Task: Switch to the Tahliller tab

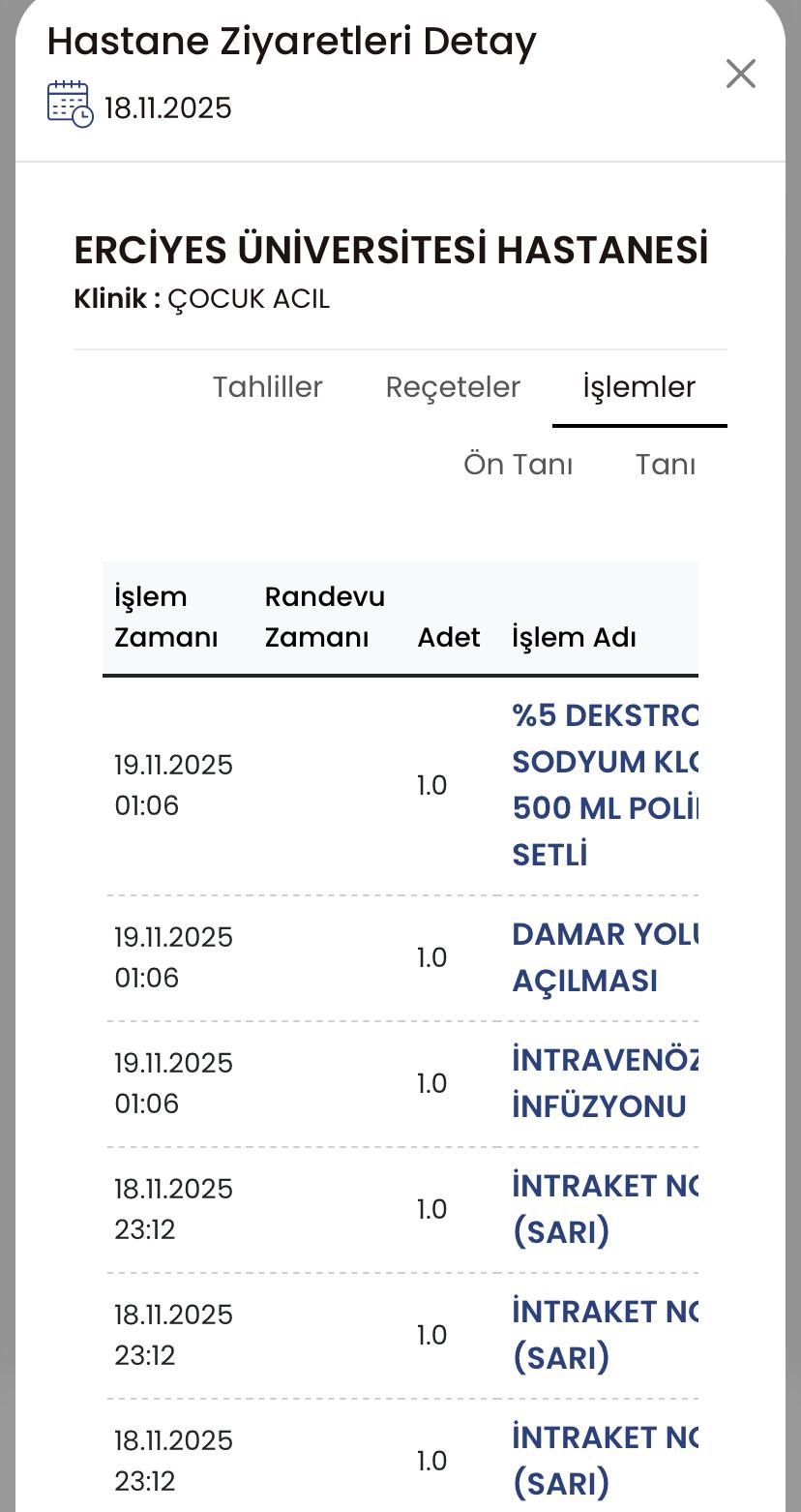Action: [x=268, y=387]
